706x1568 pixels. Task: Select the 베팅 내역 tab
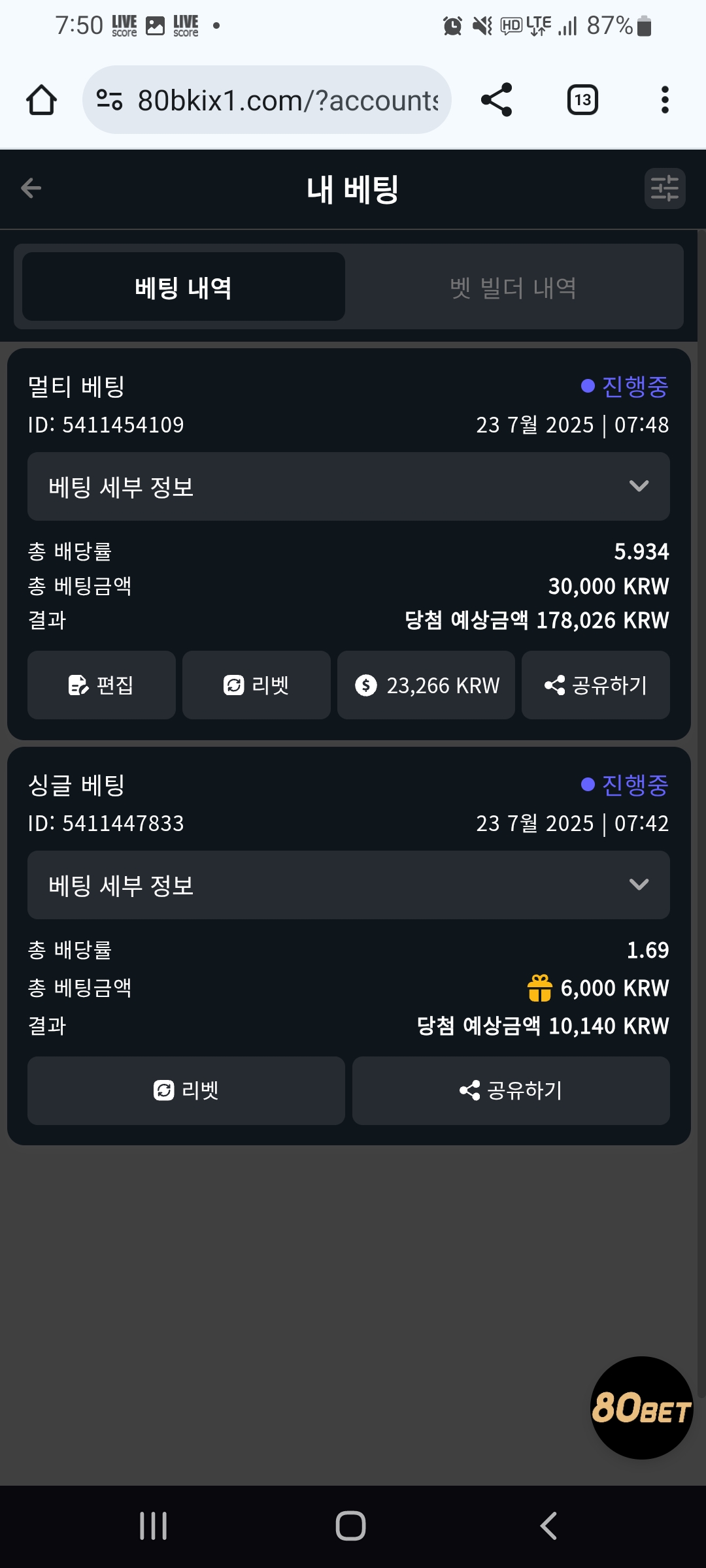[184, 287]
